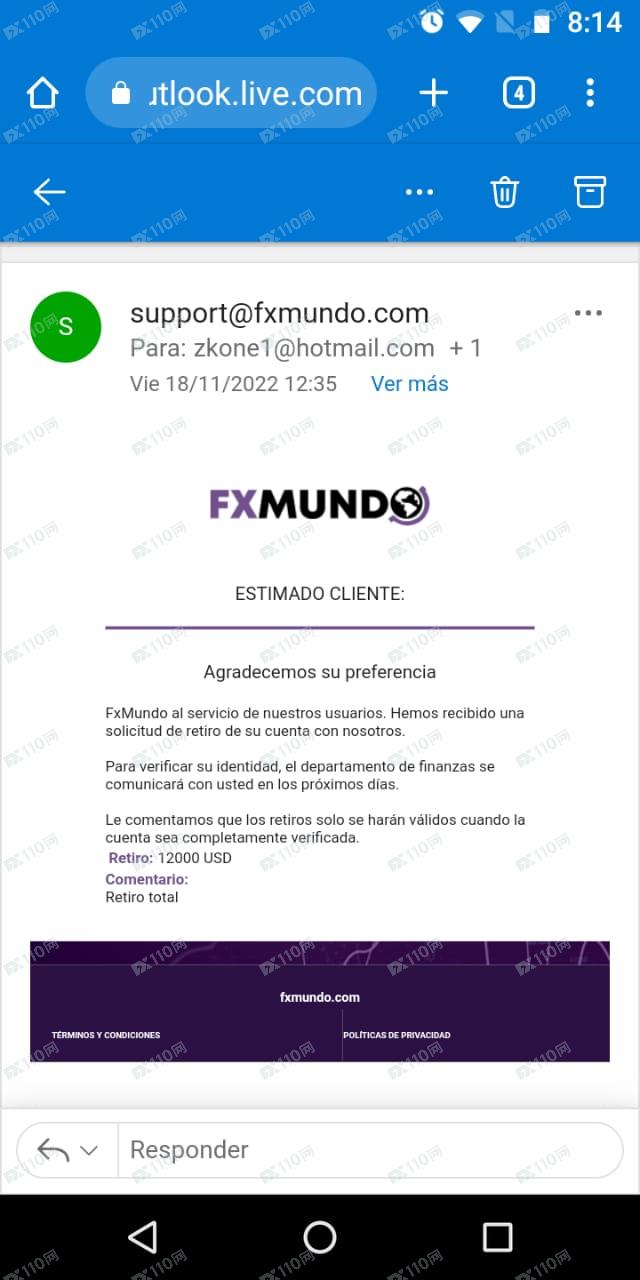Open message options beside the sender

point(588,313)
